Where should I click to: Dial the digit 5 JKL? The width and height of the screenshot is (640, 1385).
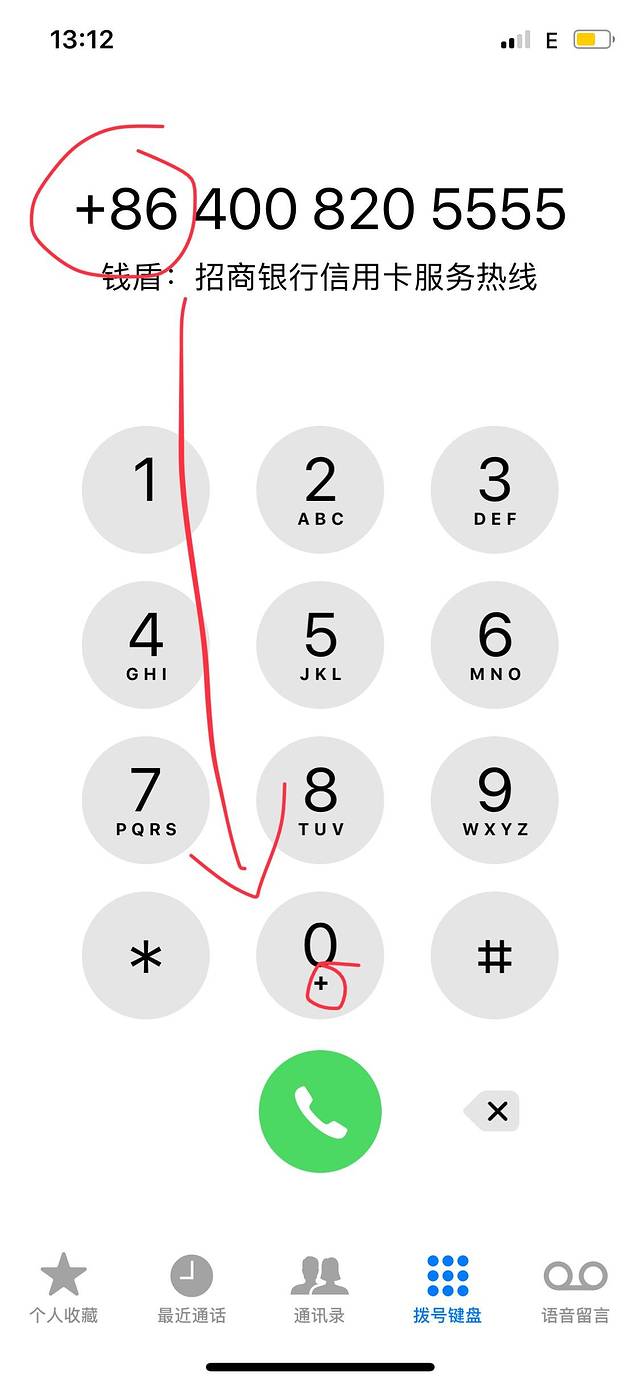(320, 645)
